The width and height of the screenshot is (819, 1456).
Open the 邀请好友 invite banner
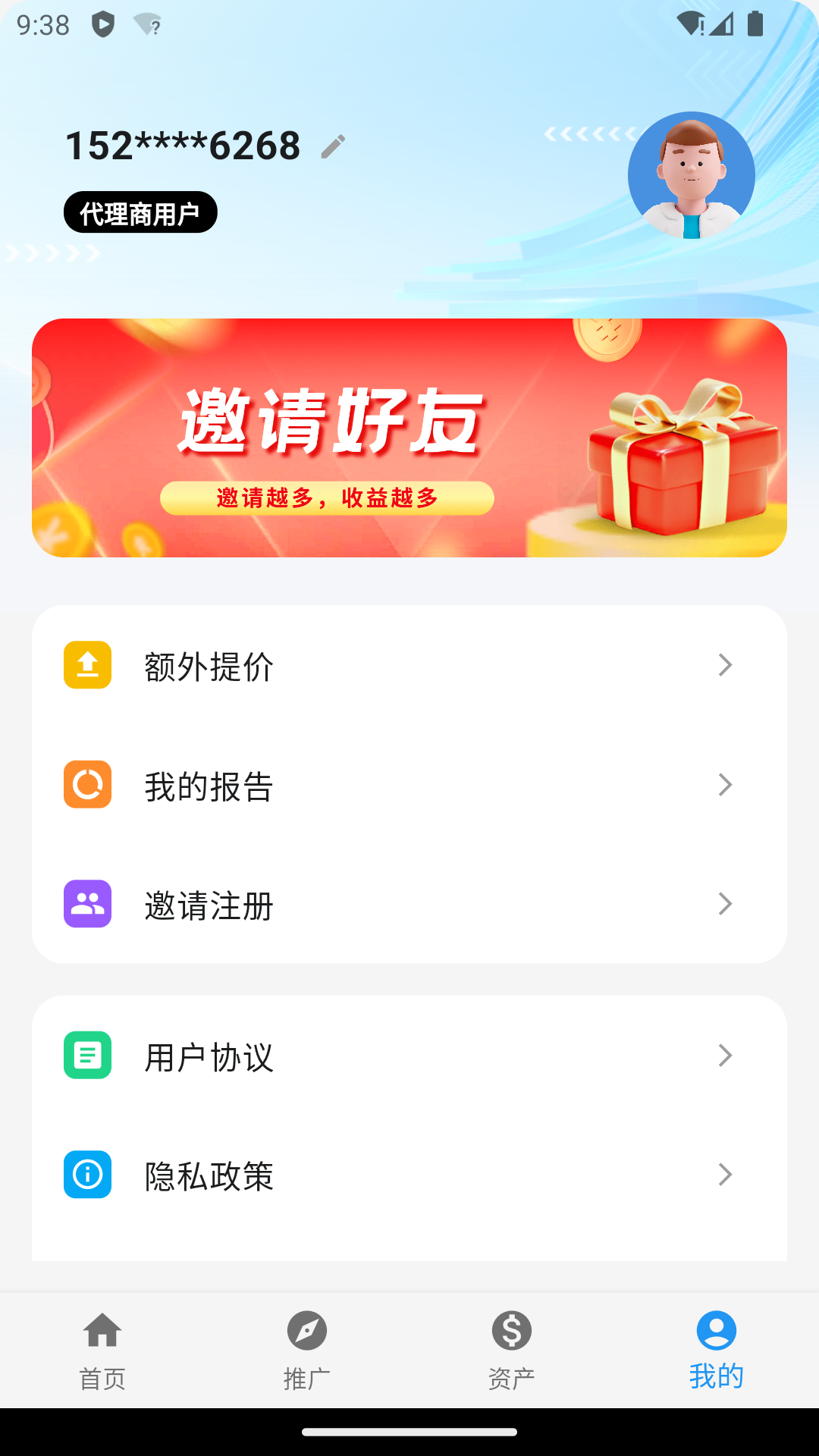(409, 438)
